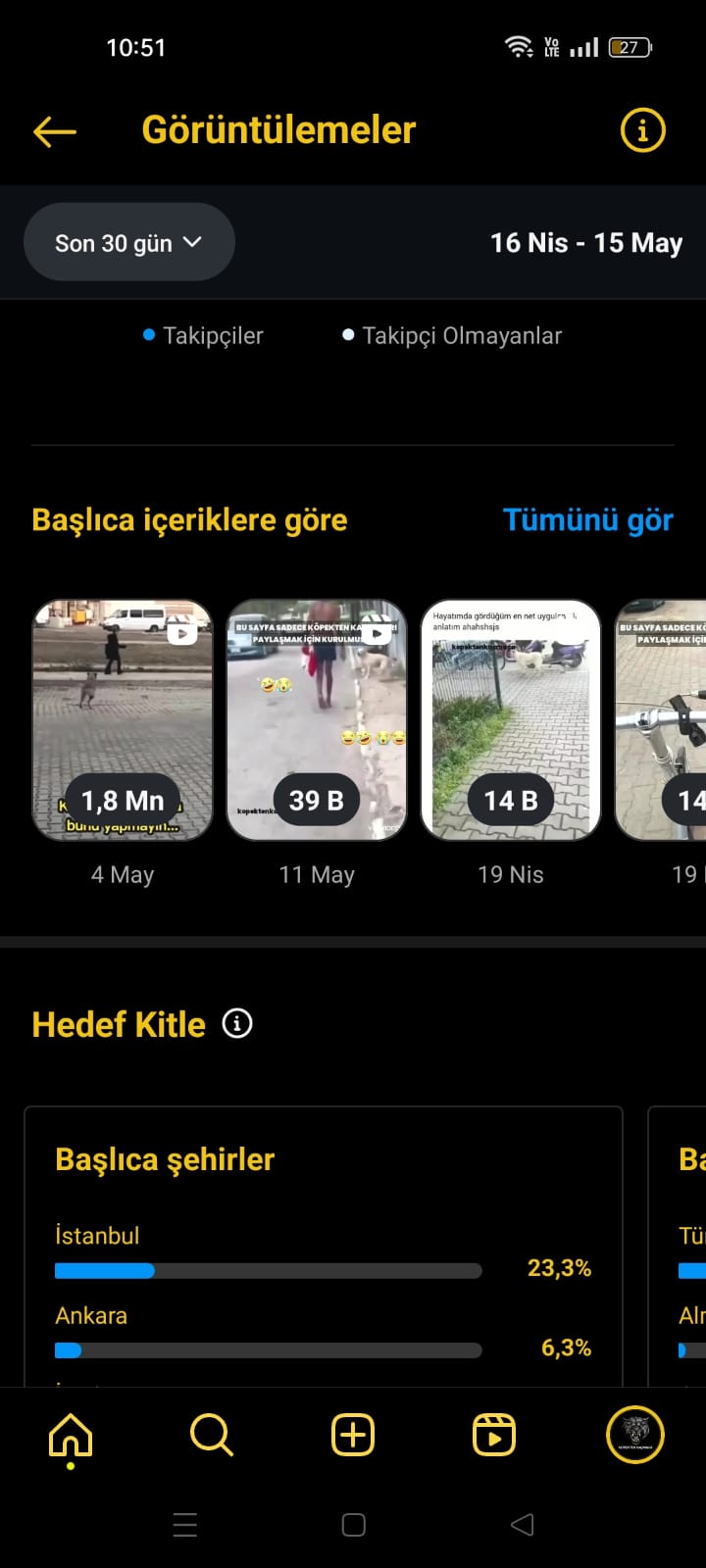Open the info icon beside Görüntülemeler

[x=642, y=130]
